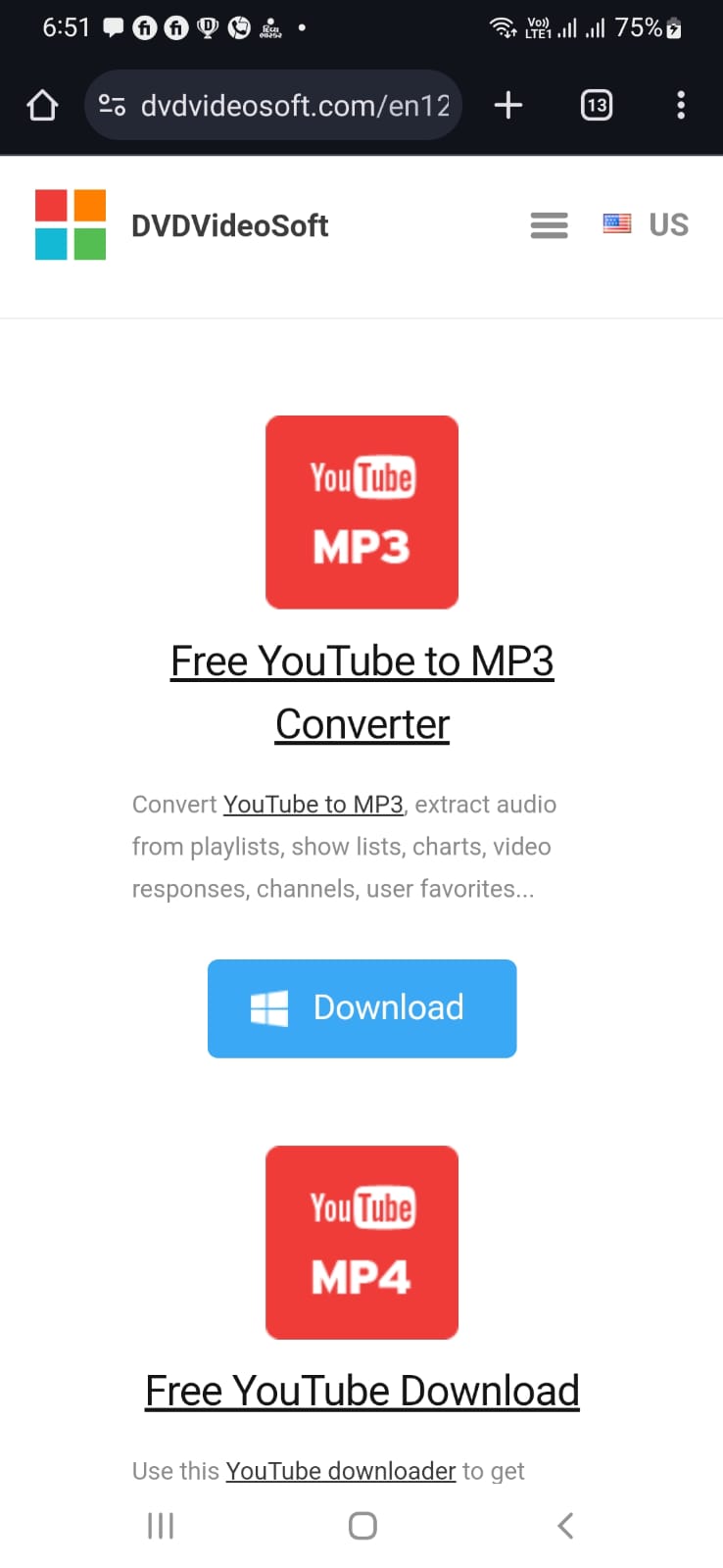Screen dimensions: 723x1568
Task: Open the DVDVideoSoft hamburger menu
Action: coord(549,225)
